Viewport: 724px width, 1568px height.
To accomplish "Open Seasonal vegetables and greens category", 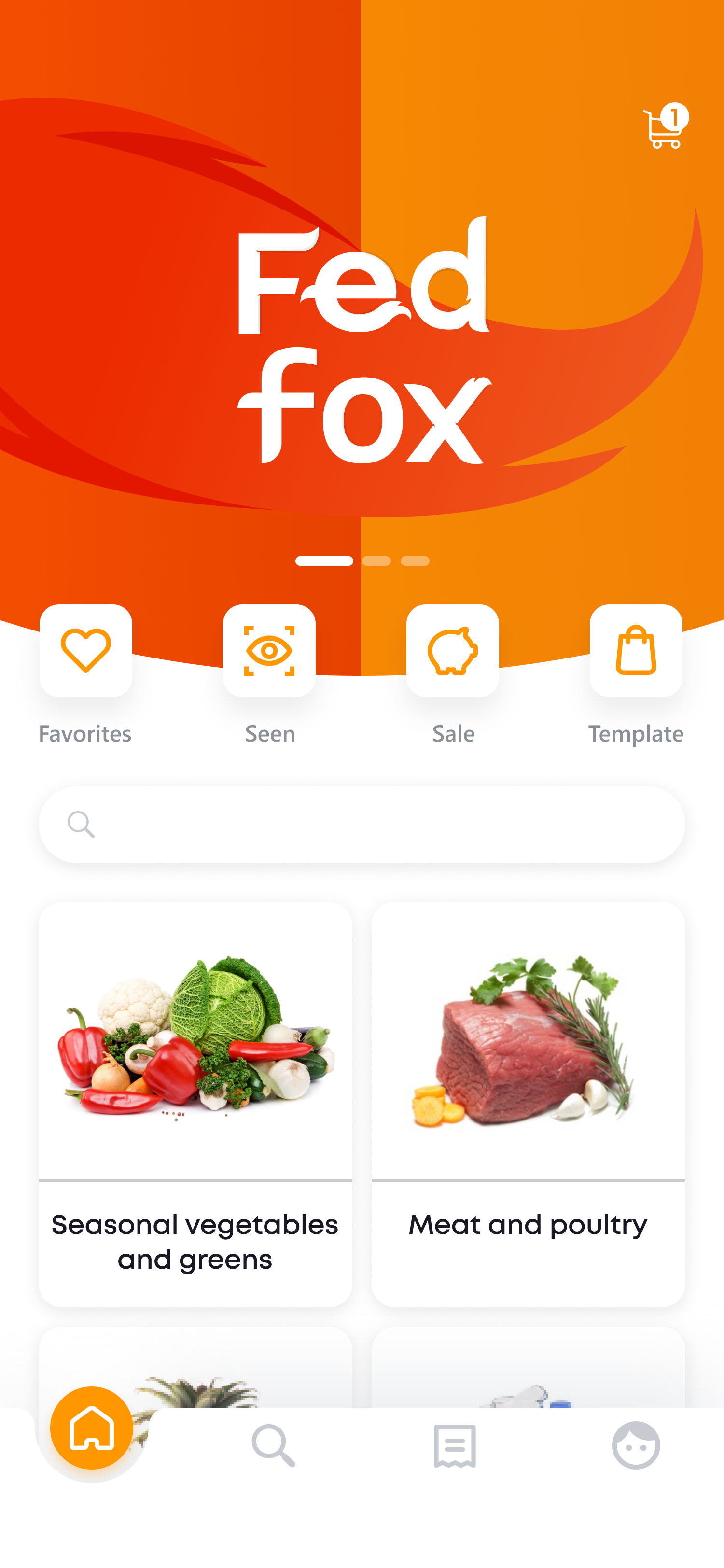I will [195, 1104].
